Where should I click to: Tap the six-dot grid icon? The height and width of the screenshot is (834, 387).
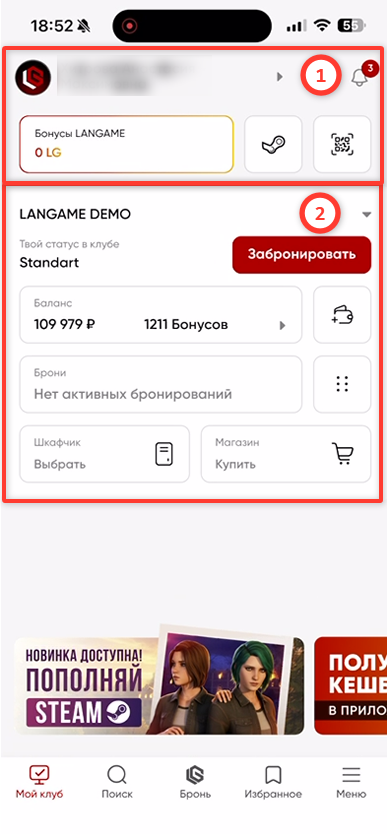coord(342,385)
